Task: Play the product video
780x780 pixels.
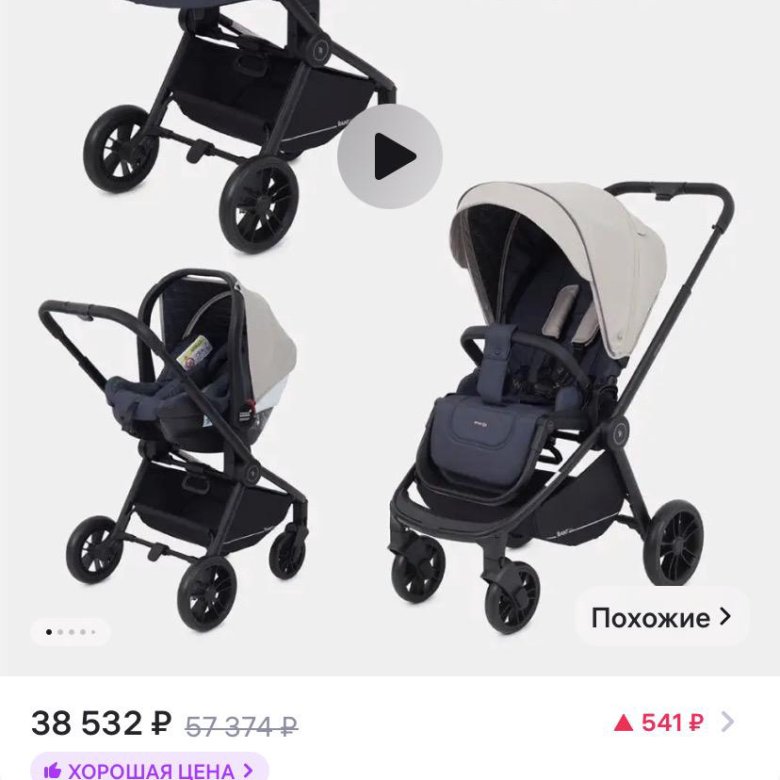Action: (x=390, y=156)
